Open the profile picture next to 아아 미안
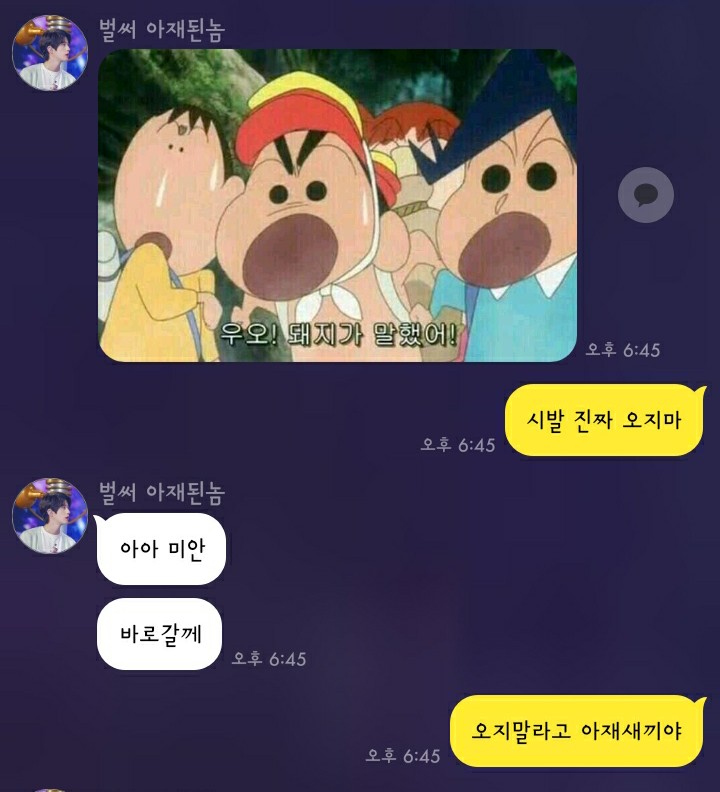Screen dimensions: 720x792 (50, 515)
